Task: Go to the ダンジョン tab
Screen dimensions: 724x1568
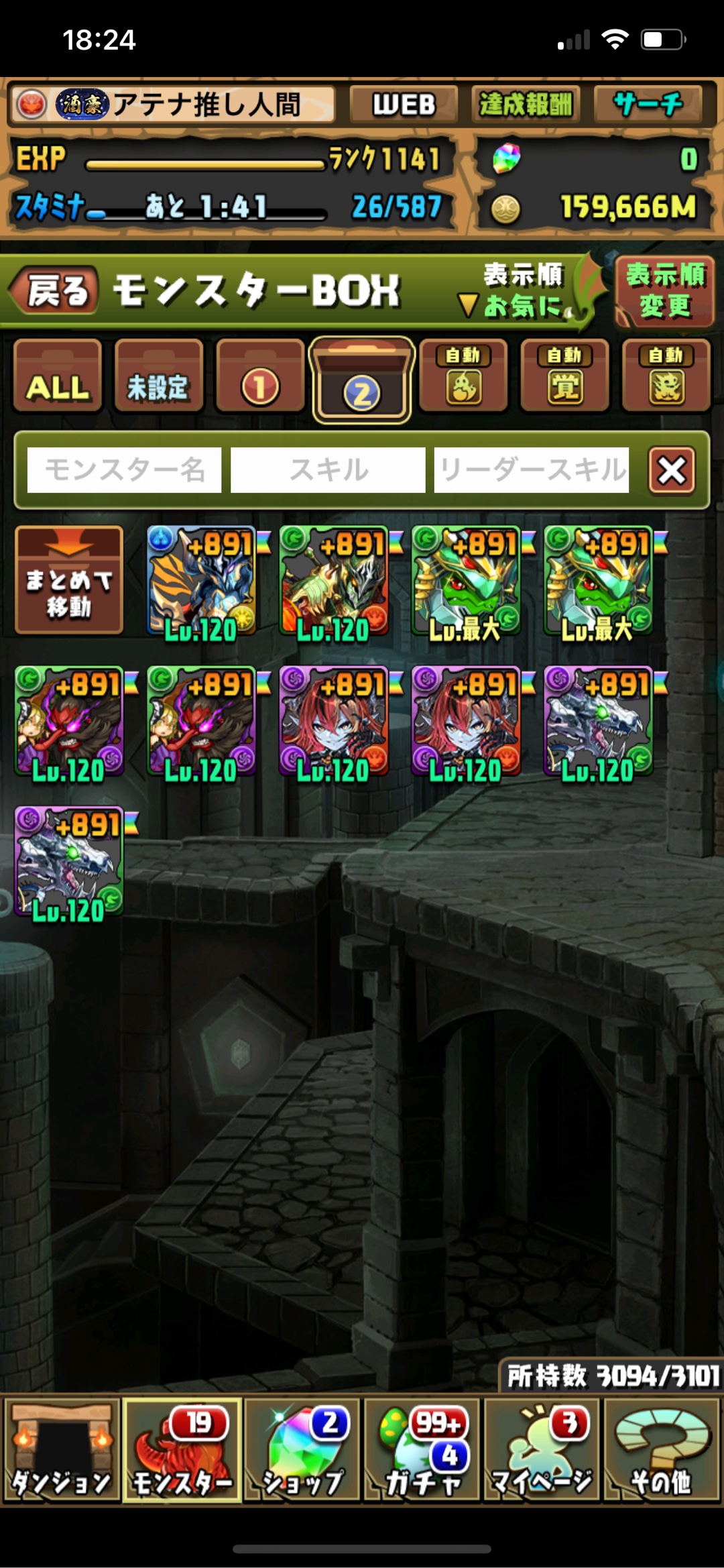Action: point(61,1450)
